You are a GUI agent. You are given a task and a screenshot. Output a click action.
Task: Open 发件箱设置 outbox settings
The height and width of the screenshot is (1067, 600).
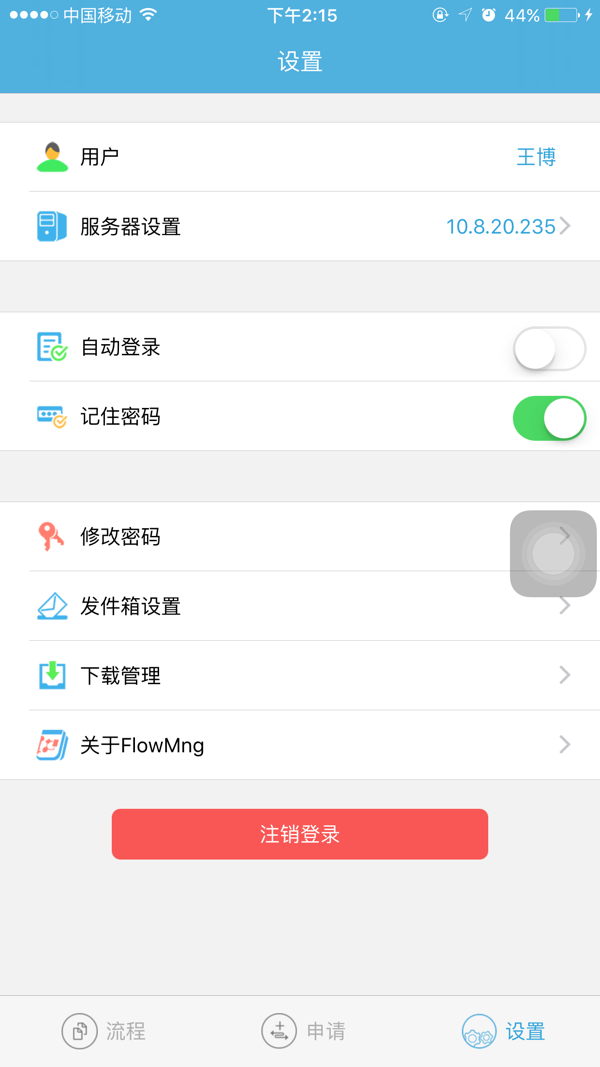(x=300, y=606)
